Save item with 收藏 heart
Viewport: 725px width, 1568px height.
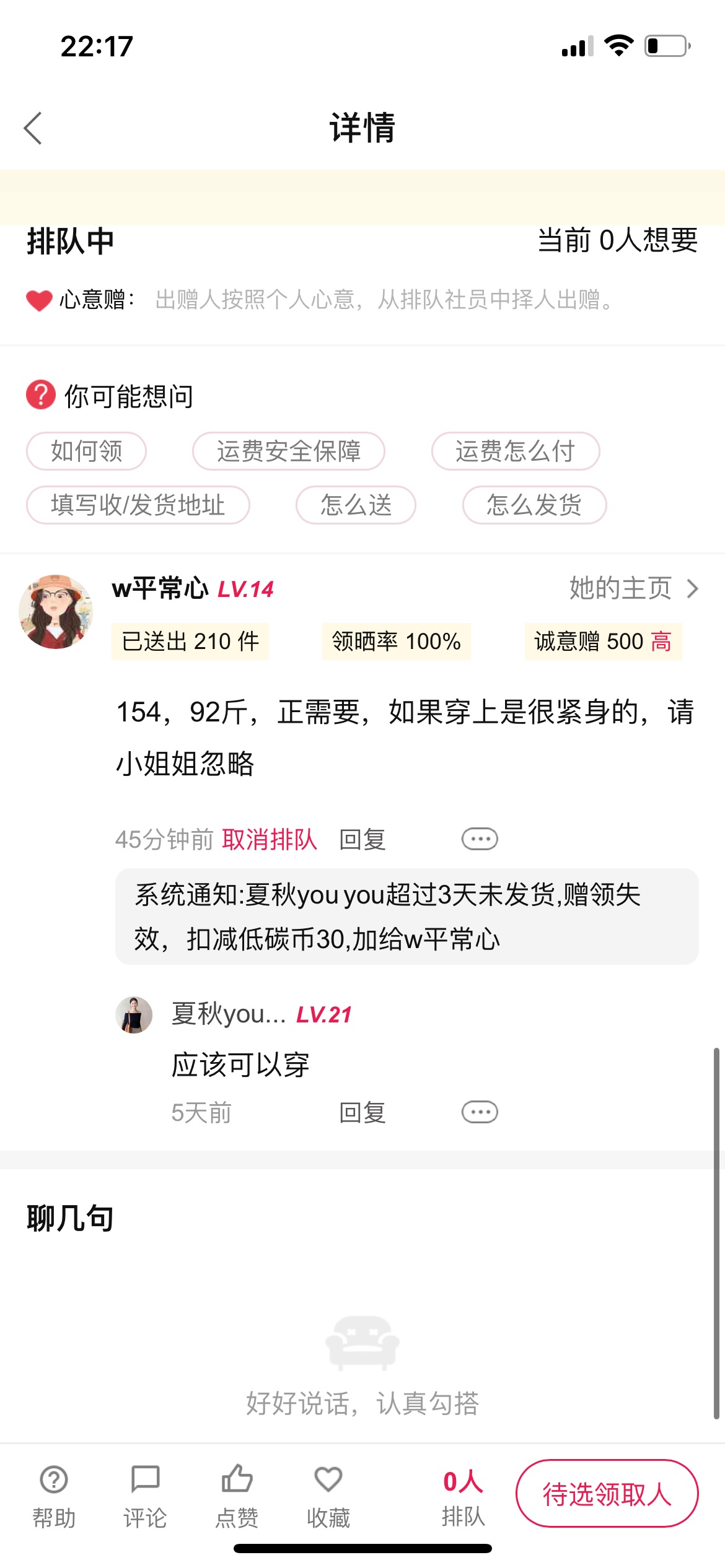pyautogui.click(x=328, y=1496)
